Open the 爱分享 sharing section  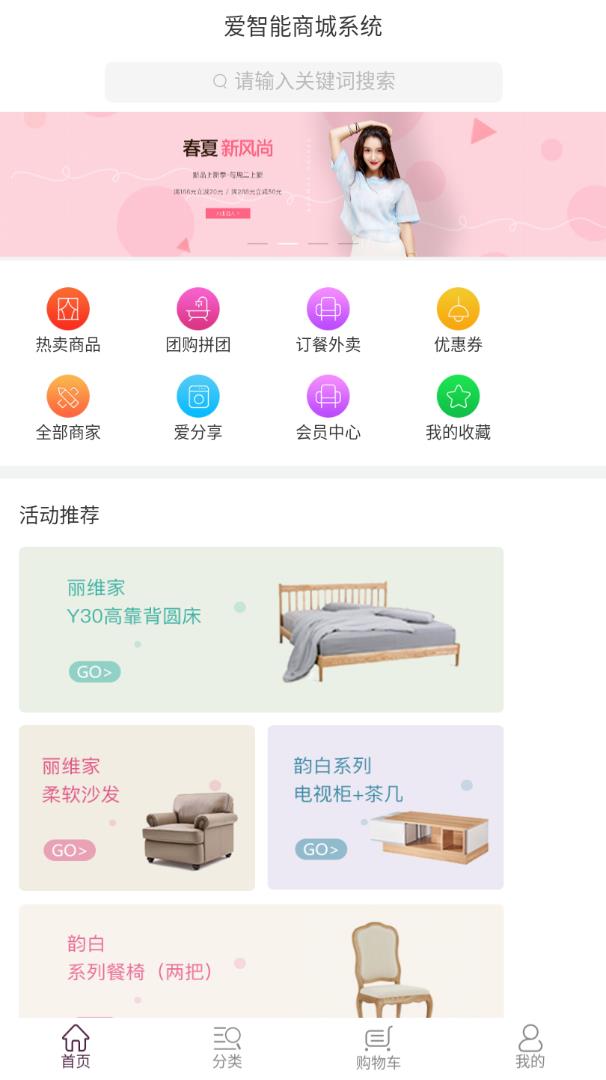[198, 408]
